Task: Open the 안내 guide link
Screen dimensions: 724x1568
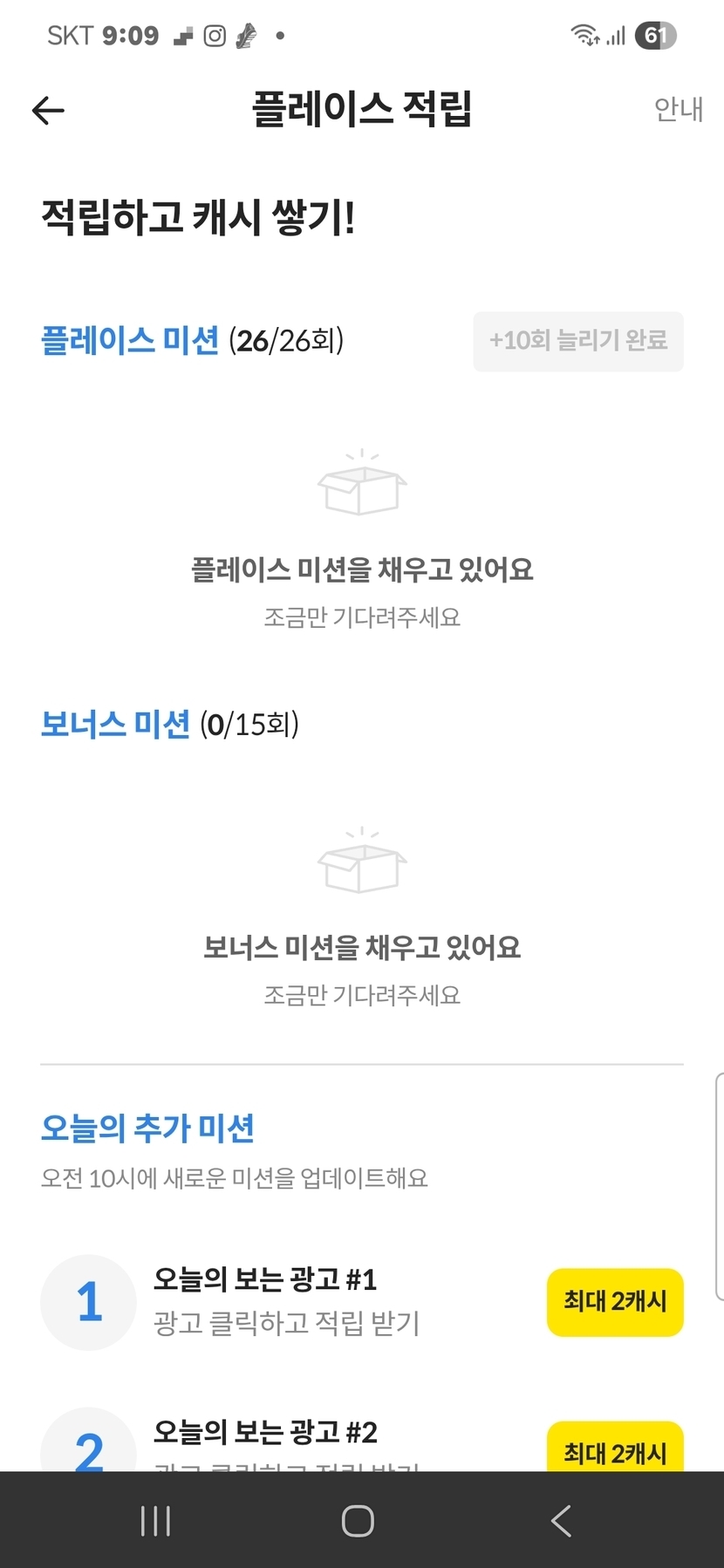Action: click(x=678, y=110)
